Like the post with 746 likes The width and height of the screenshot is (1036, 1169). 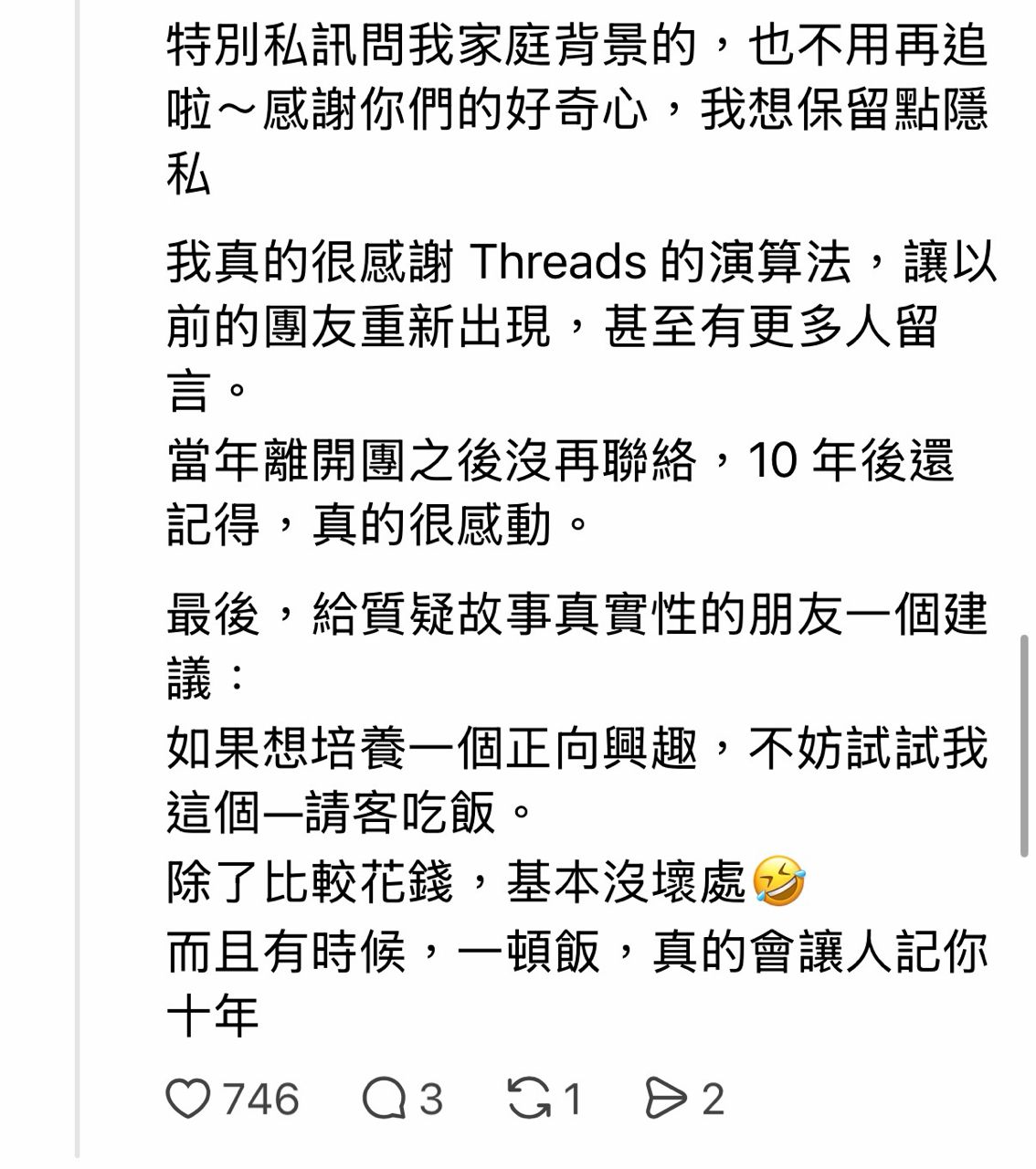coord(189,1099)
